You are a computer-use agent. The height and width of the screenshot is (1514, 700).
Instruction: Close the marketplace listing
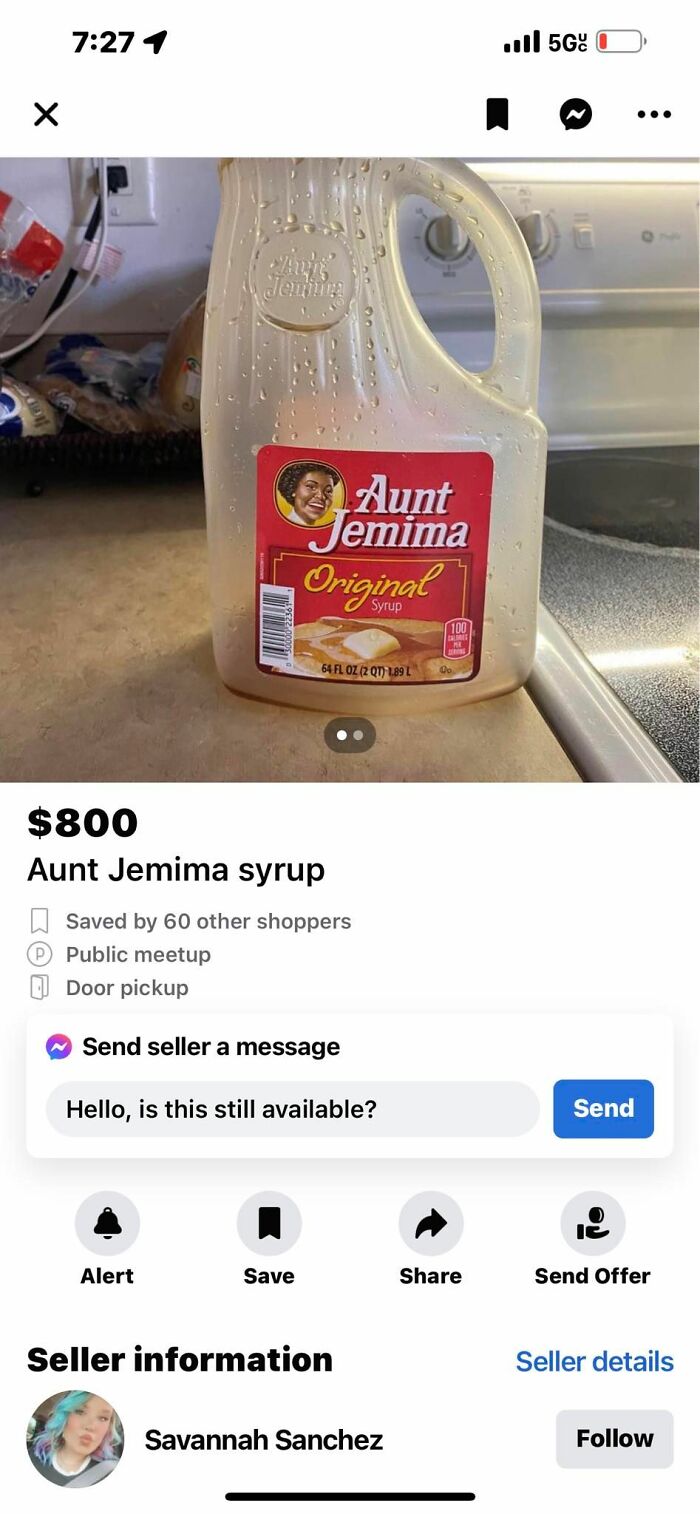[46, 114]
